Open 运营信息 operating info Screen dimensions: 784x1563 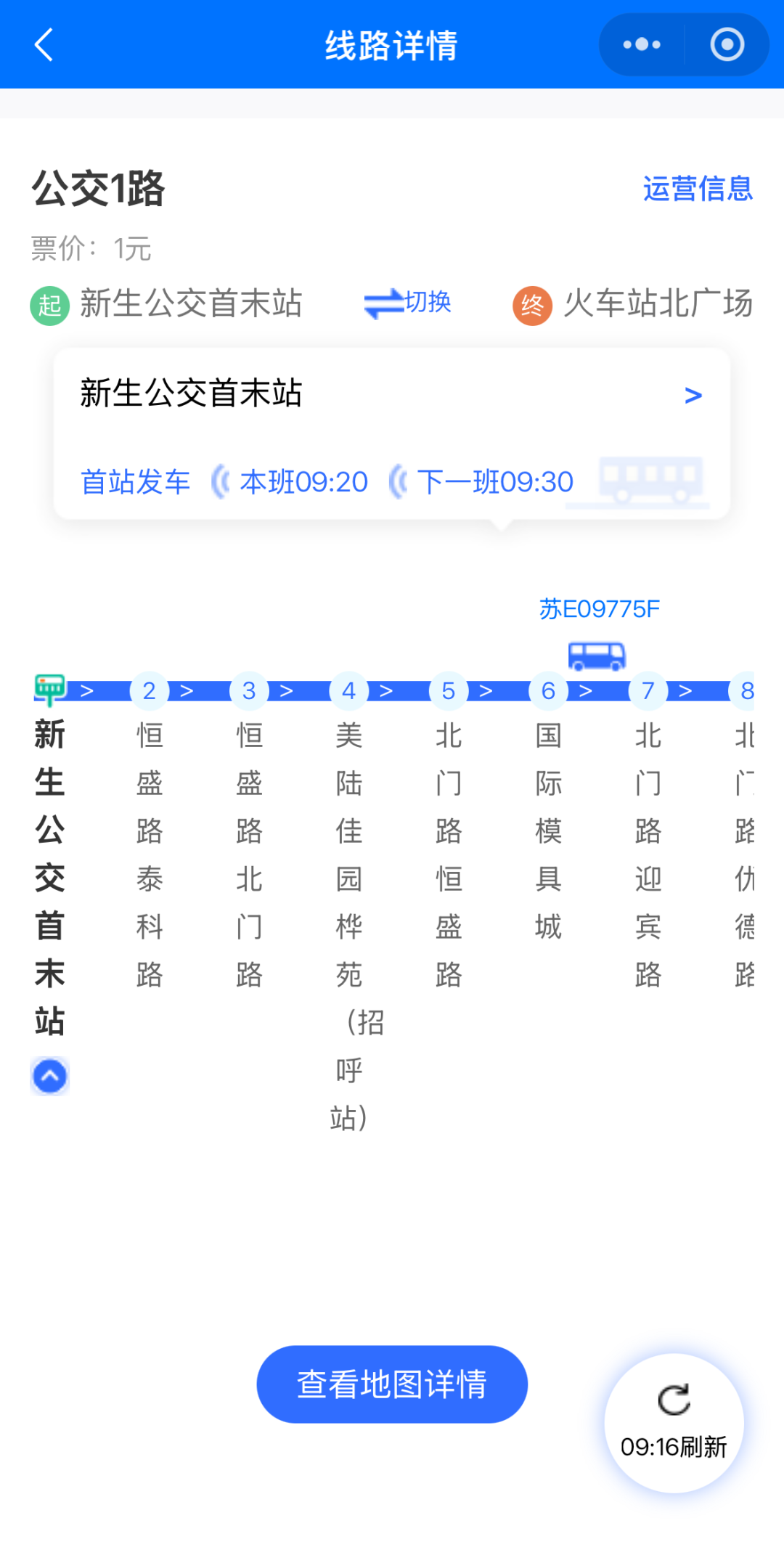(698, 189)
